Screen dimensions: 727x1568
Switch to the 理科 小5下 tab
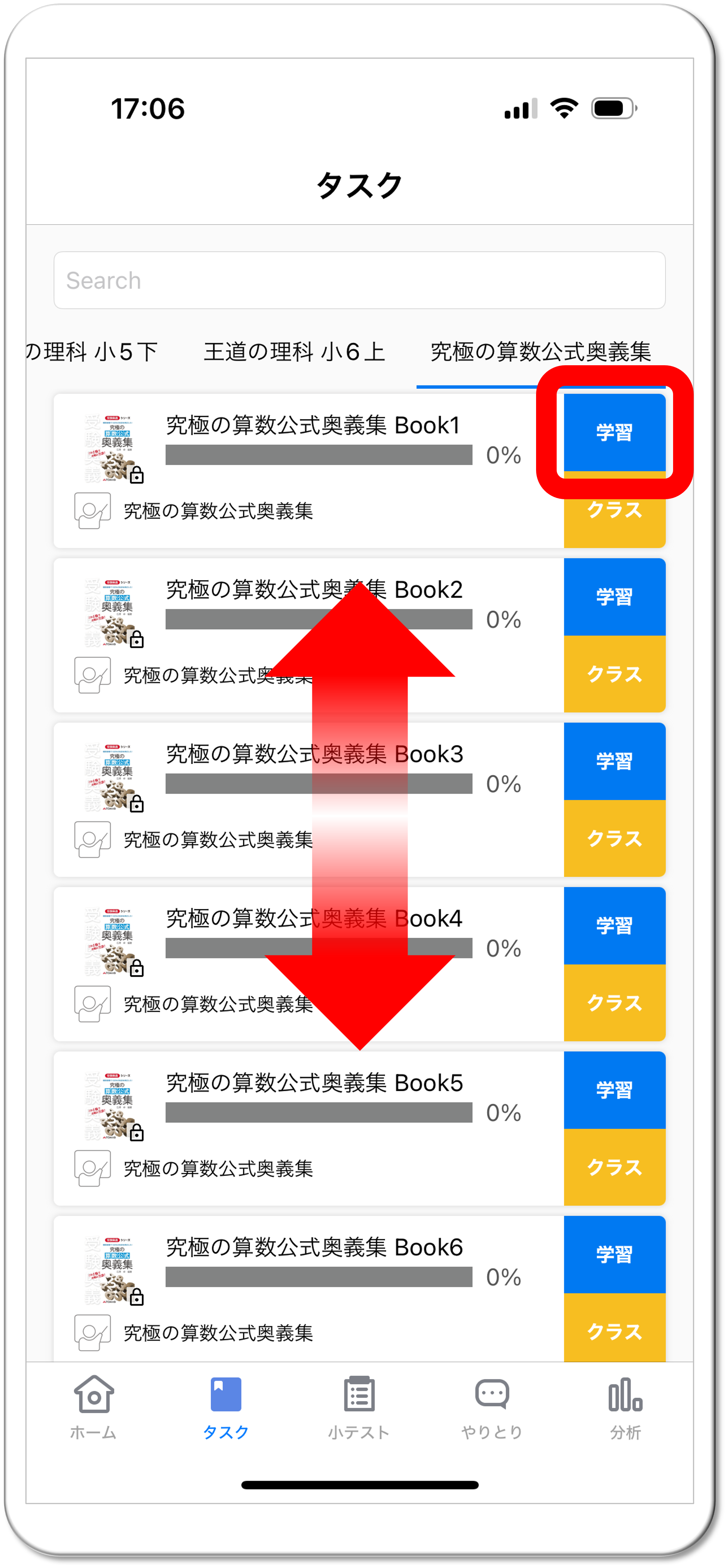(x=91, y=352)
